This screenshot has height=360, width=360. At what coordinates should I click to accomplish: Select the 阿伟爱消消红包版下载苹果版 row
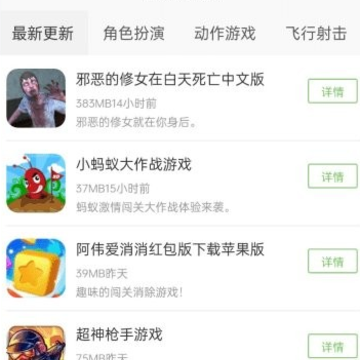click(x=180, y=268)
